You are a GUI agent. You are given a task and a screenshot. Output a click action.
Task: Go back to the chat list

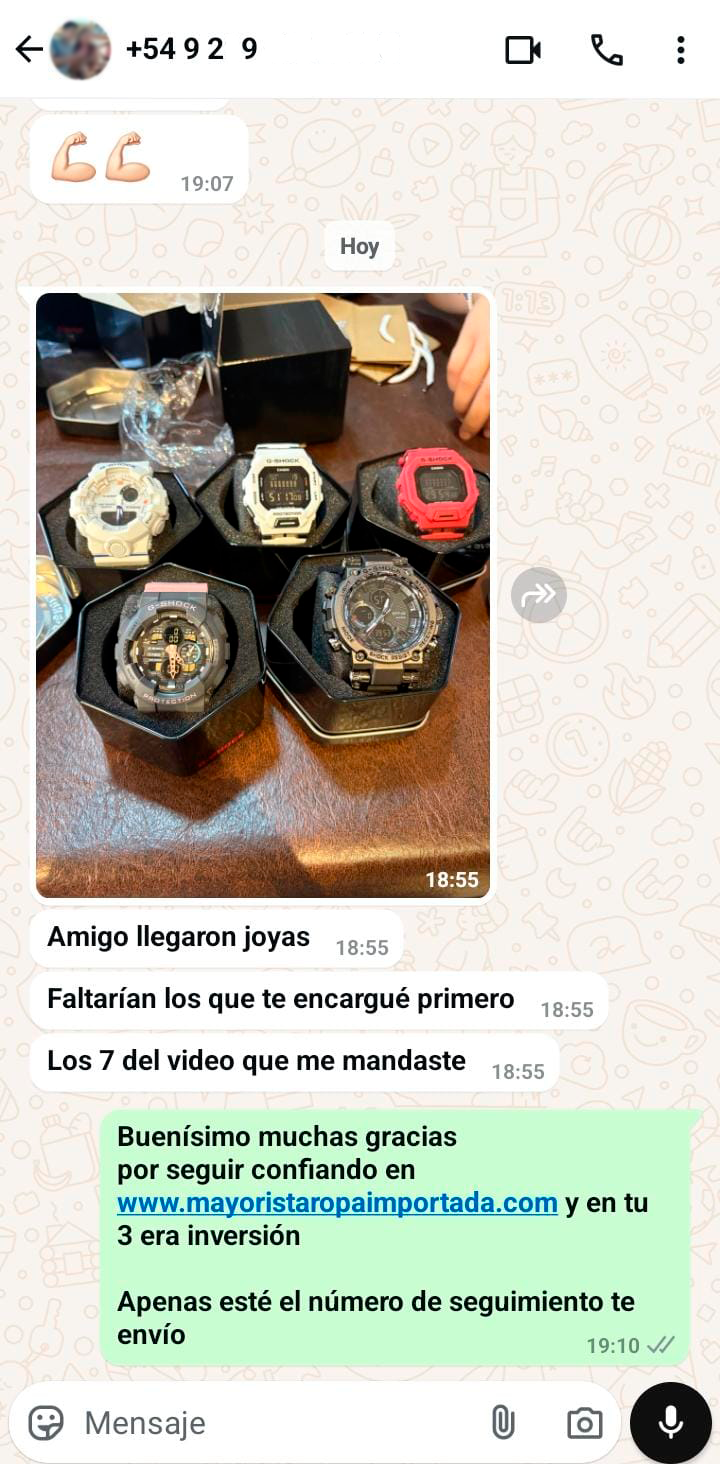click(28, 49)
